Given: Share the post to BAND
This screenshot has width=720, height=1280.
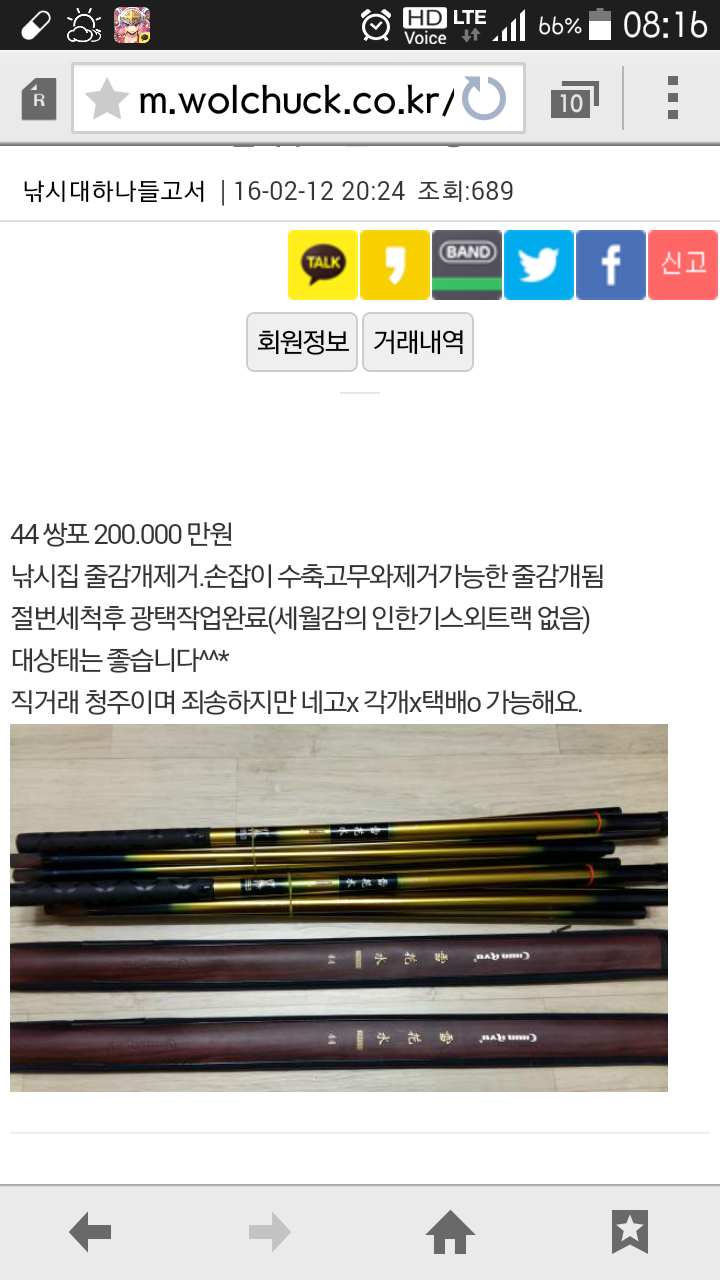Looking at the screenshot, I should tap(467, 265).
